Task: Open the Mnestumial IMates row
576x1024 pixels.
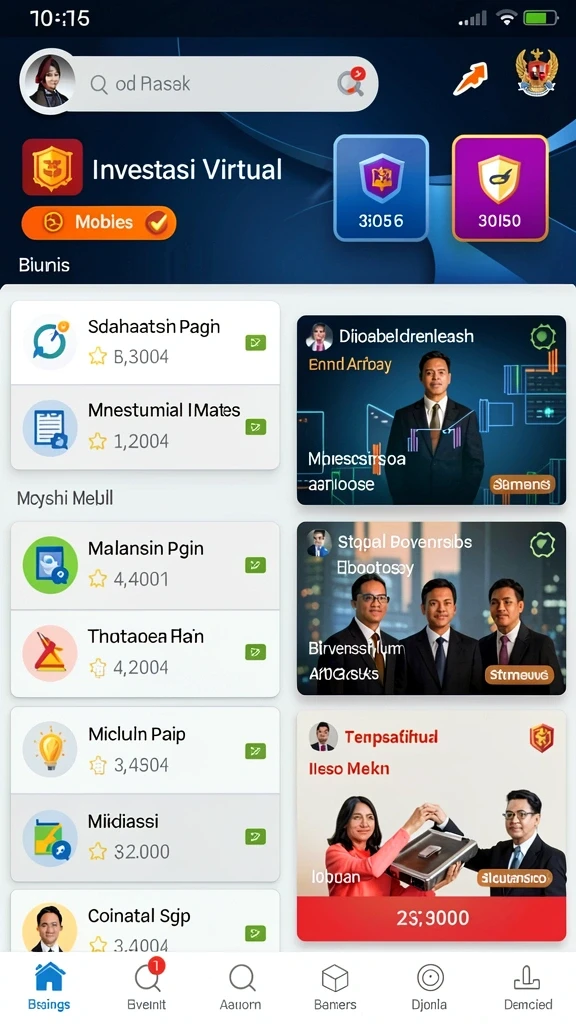Action: [x=146, y=427]
